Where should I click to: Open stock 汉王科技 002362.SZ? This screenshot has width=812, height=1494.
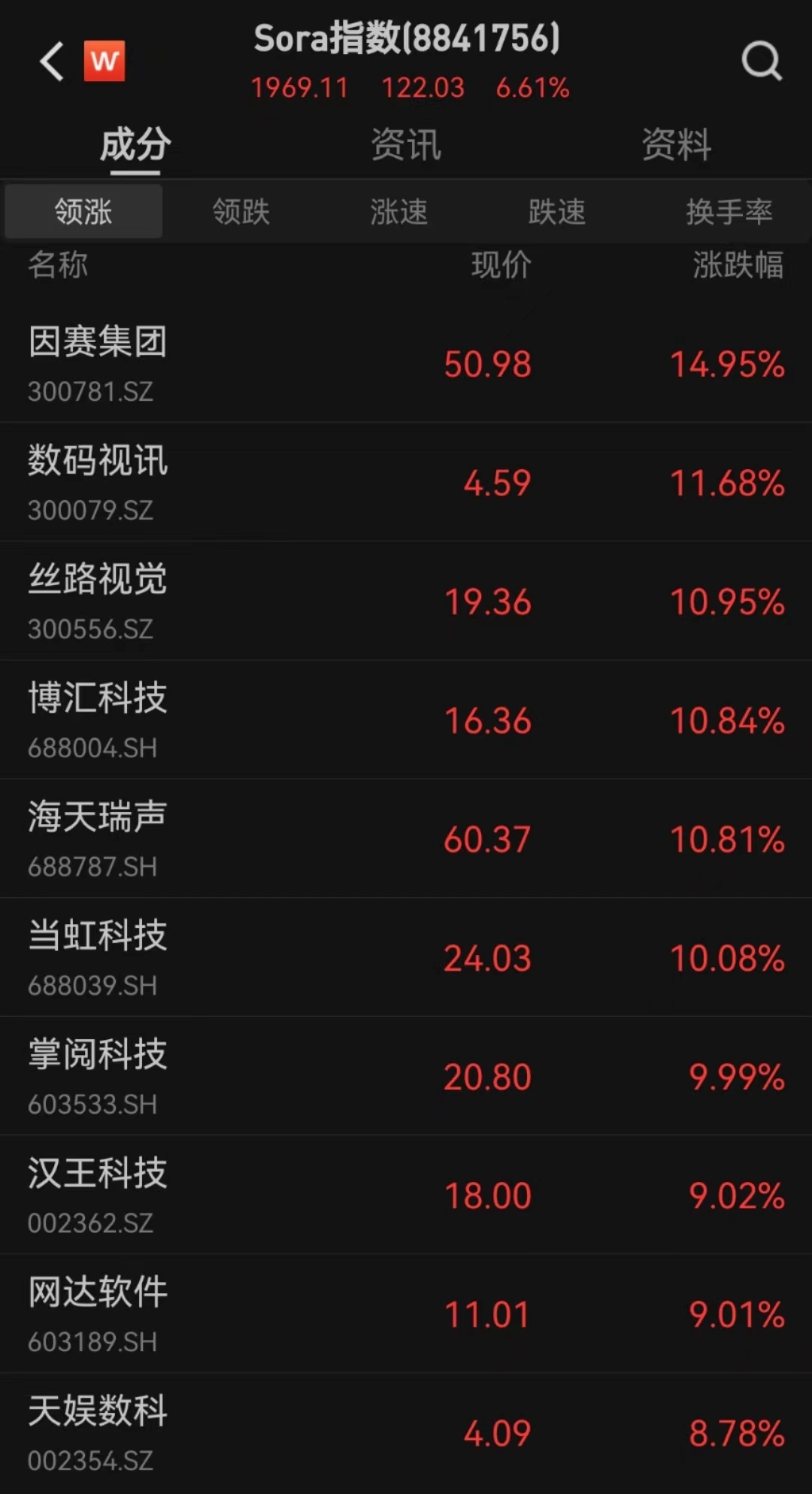(x=406, y=1195)
